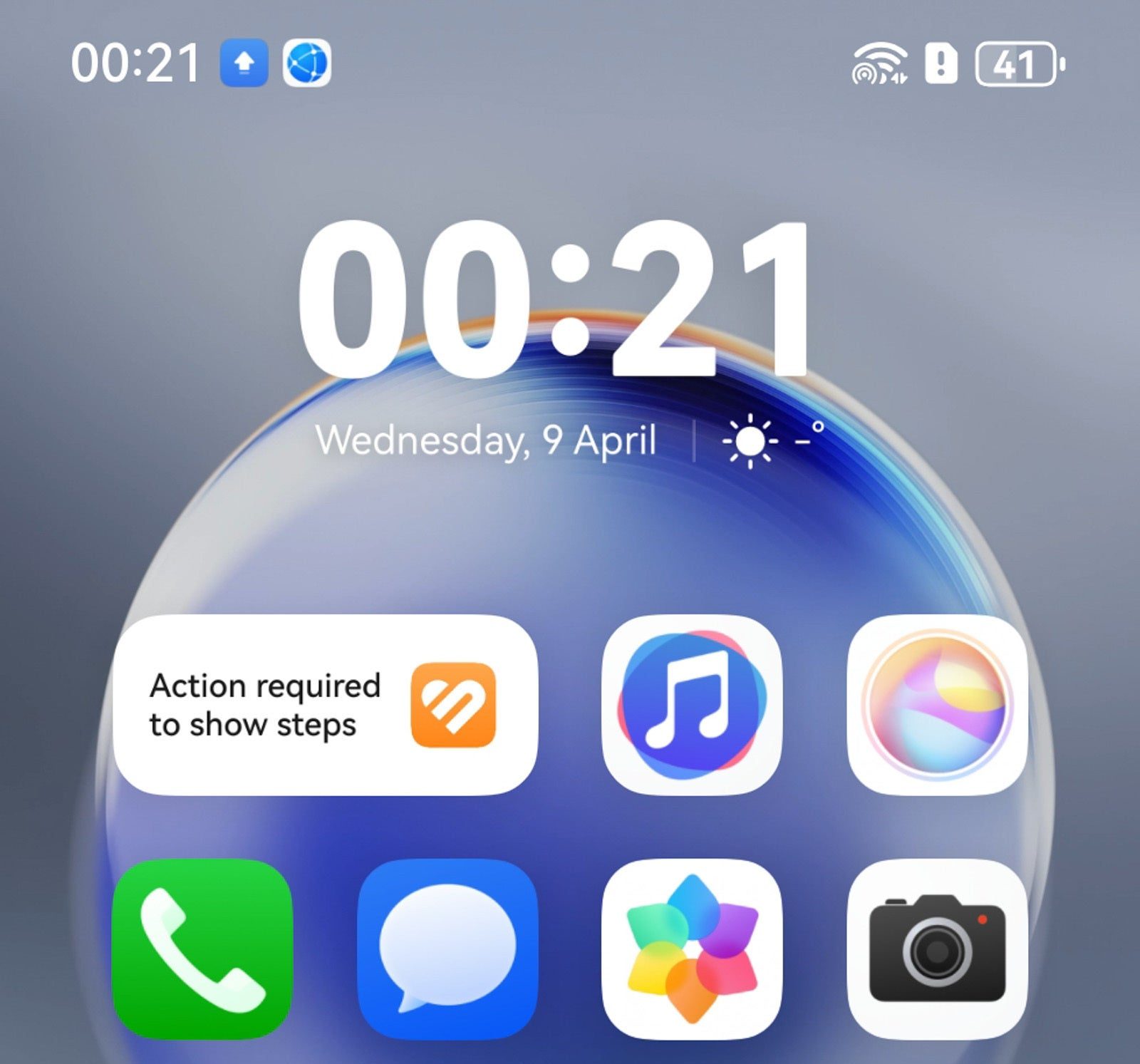Image resolution: width=1140 pixels, height=1064 pixels.
Task: Open the colorful orb assistant app
Action: 937,705
